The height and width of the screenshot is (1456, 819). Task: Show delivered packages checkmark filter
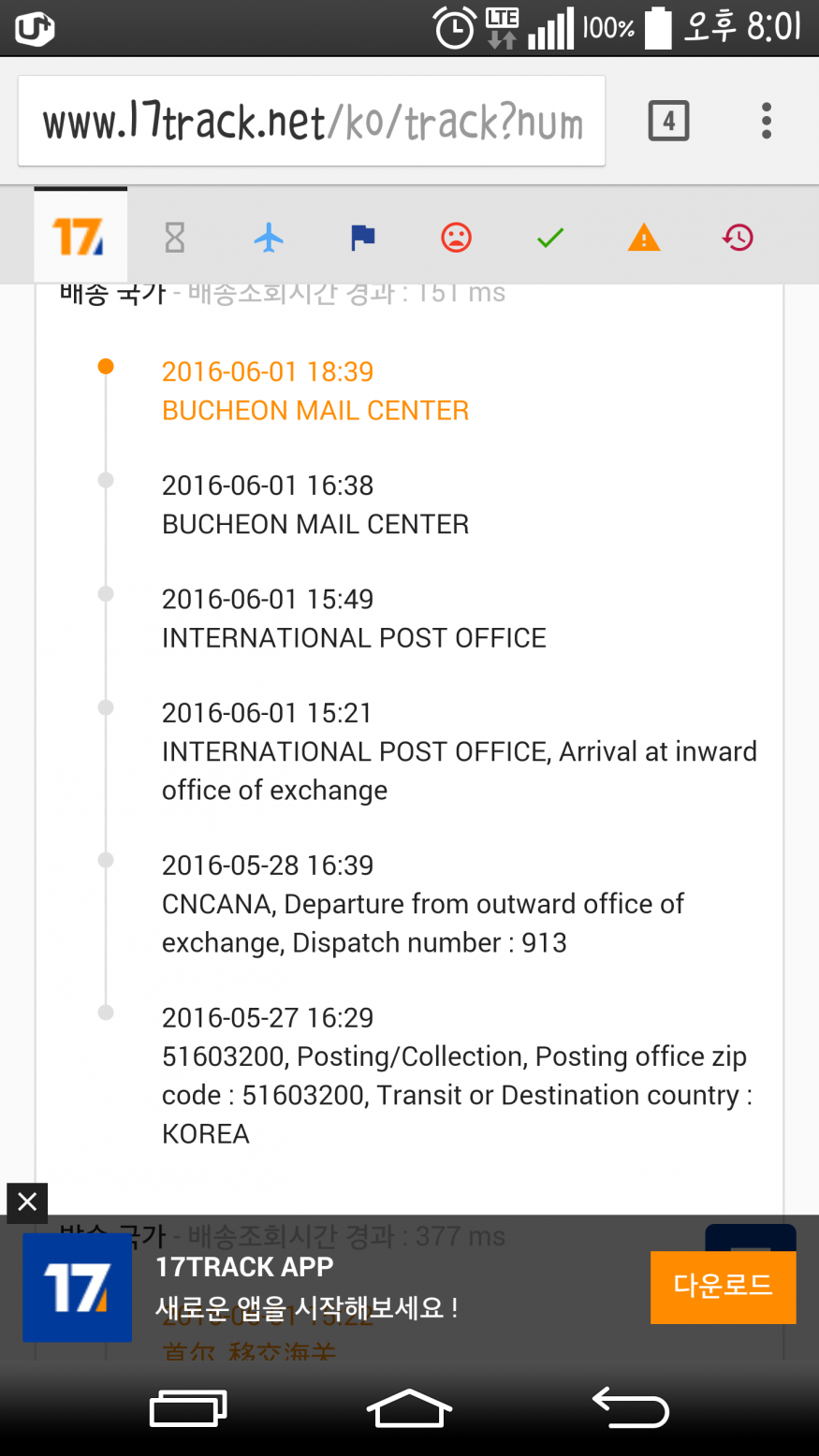click(x=550, y=238)
